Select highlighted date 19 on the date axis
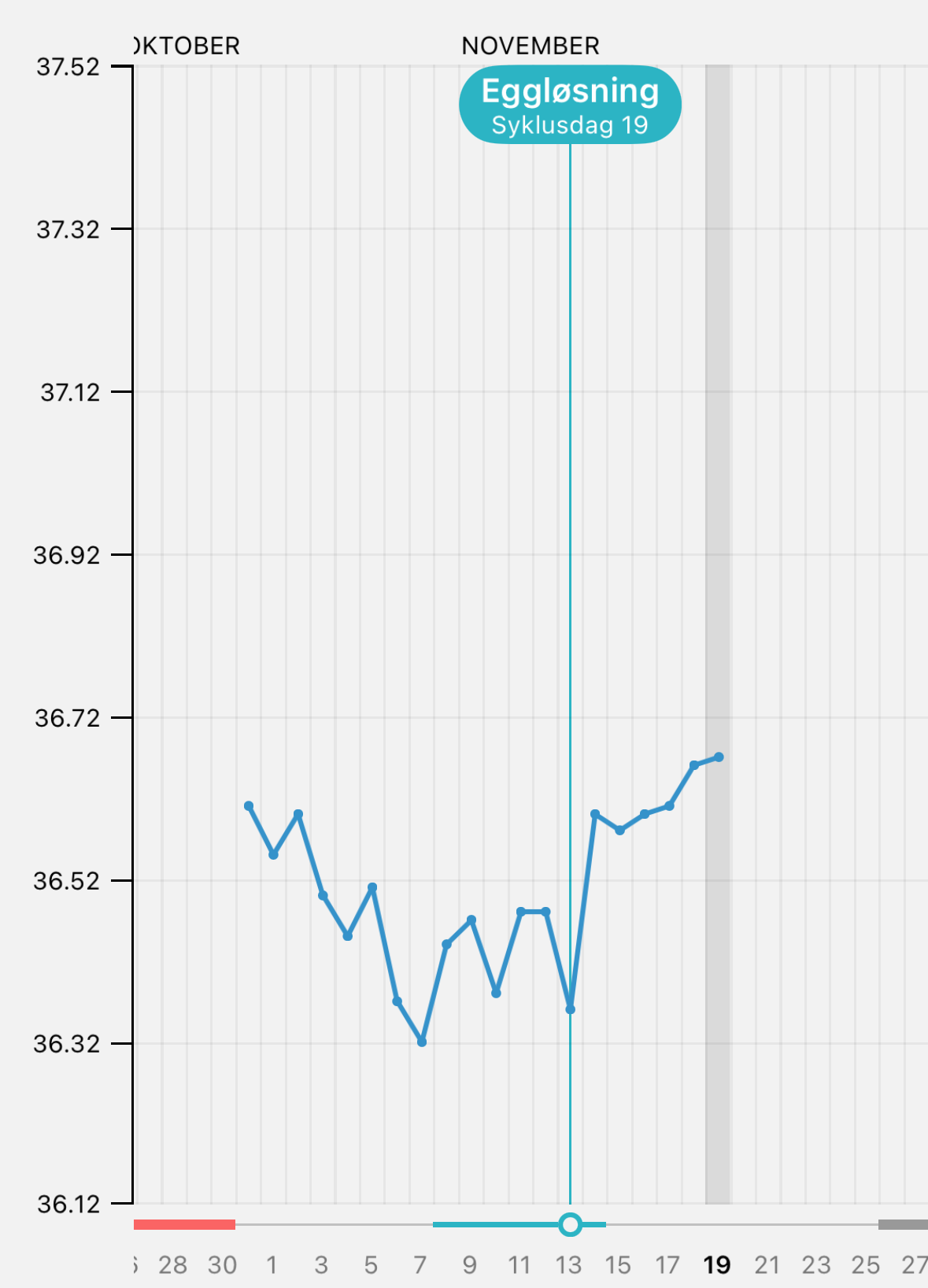 tap(716, 1264)
